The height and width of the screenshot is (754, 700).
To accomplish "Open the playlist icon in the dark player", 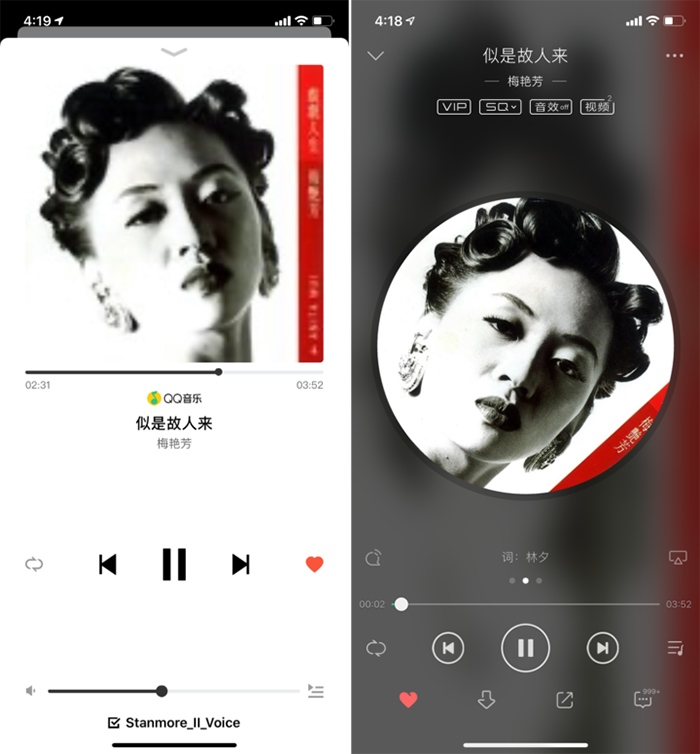I will click(x=675, y=648).
